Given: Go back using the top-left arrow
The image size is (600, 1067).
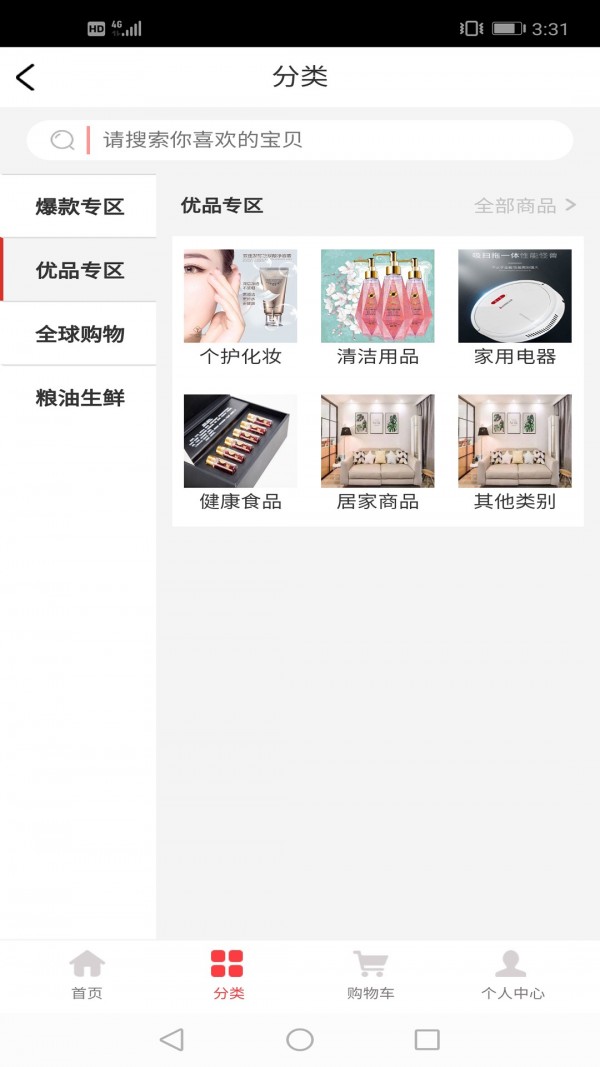Looking at the screenshot, I should [26, 77].
